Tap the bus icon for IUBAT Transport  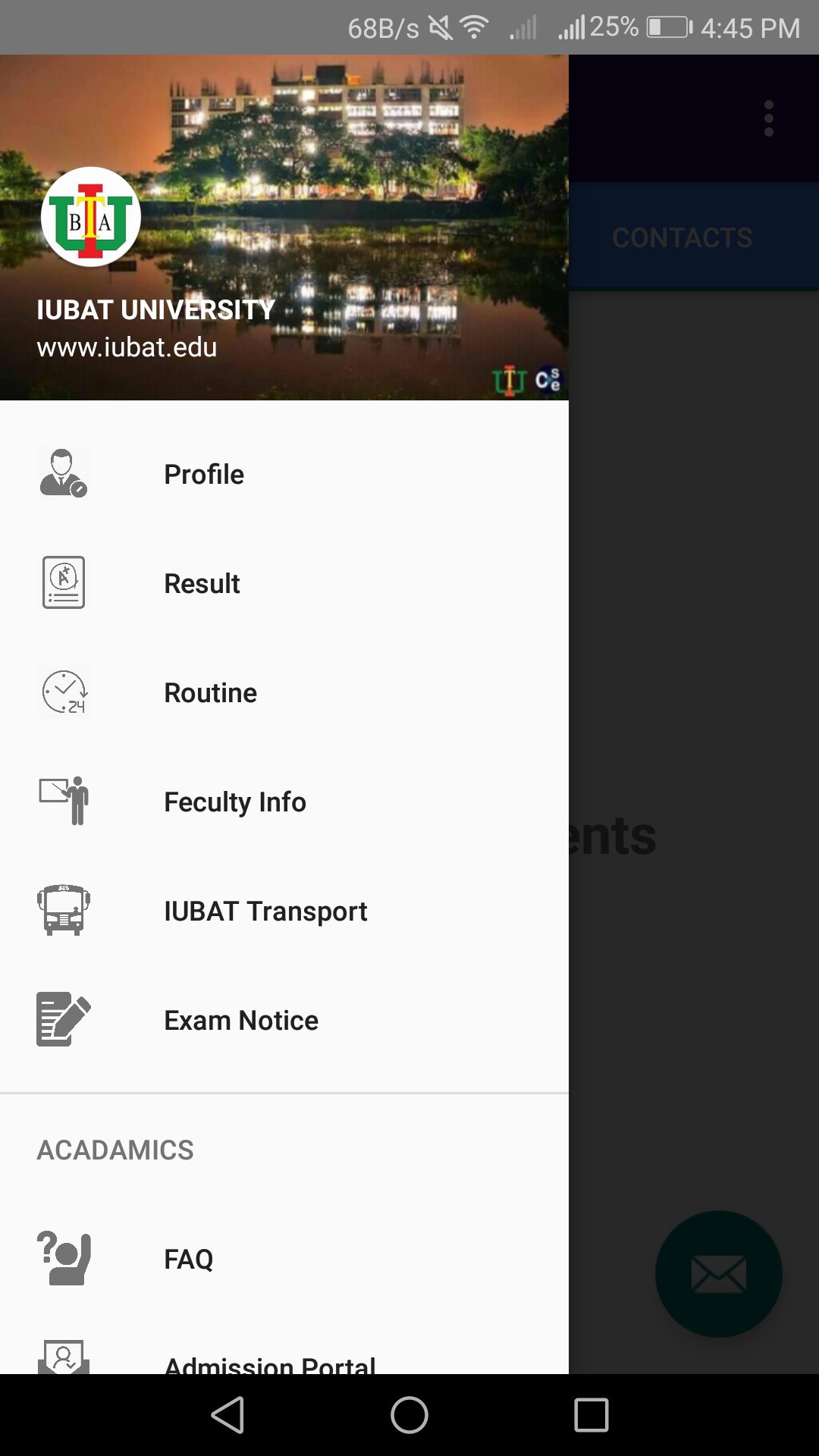click(64, 911)
